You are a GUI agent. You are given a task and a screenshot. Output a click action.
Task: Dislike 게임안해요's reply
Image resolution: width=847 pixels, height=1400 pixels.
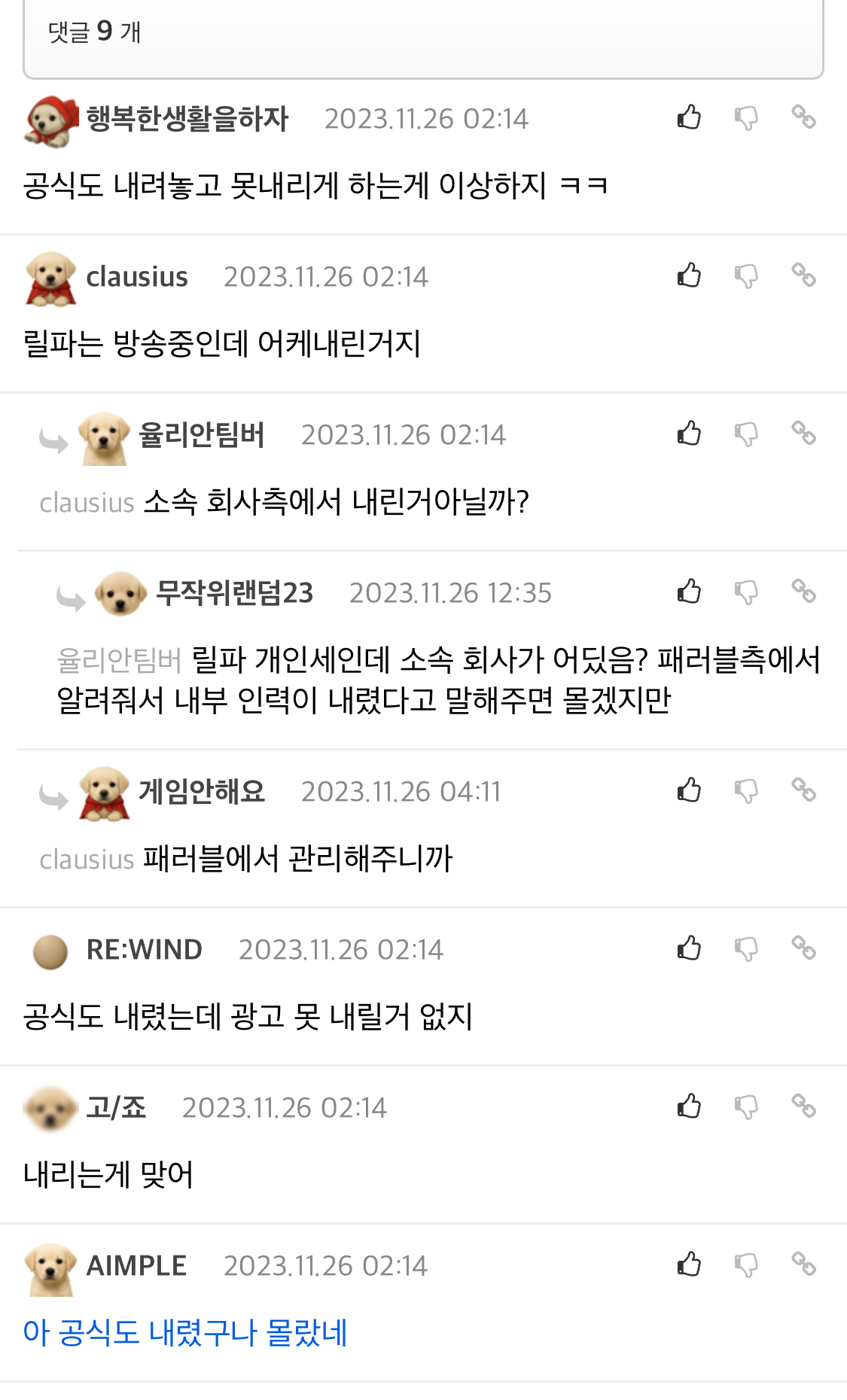(x=746, y=791)
